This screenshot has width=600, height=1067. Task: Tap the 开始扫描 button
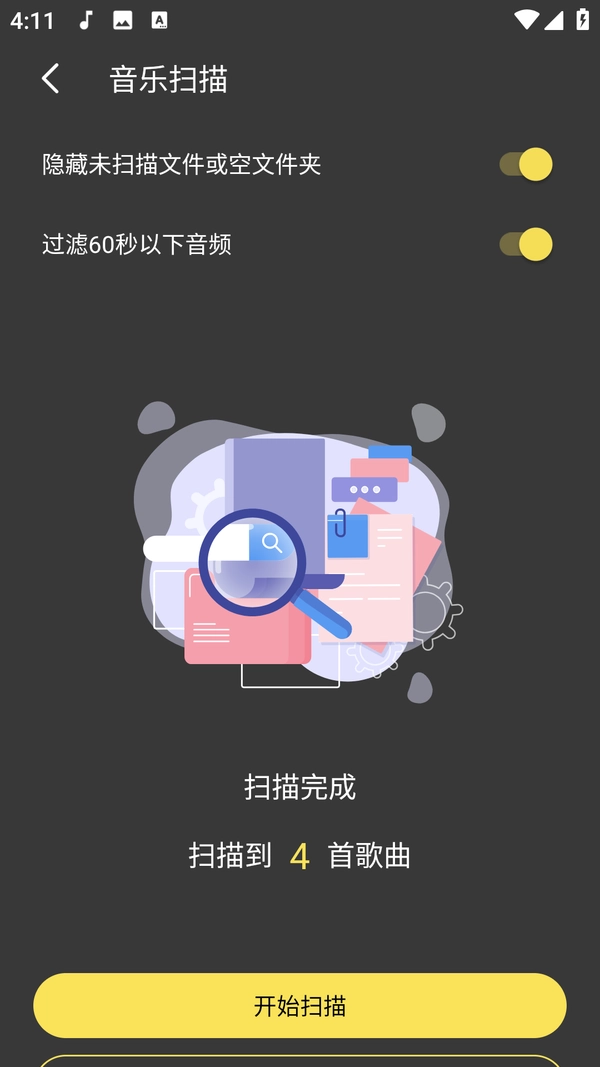pyautogui.click(x=300, y=1005)
